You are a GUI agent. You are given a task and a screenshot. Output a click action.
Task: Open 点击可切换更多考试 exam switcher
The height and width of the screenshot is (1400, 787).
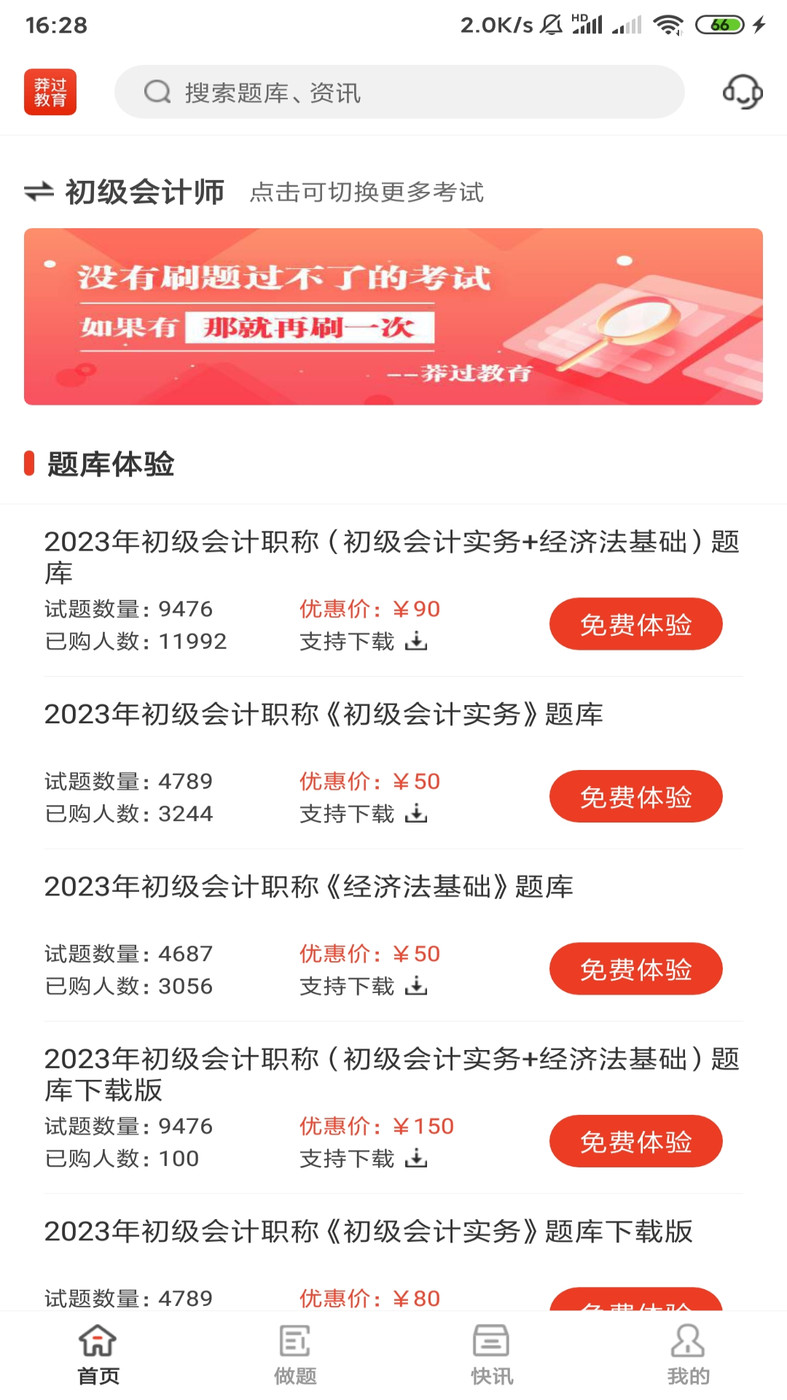point(368,192)
